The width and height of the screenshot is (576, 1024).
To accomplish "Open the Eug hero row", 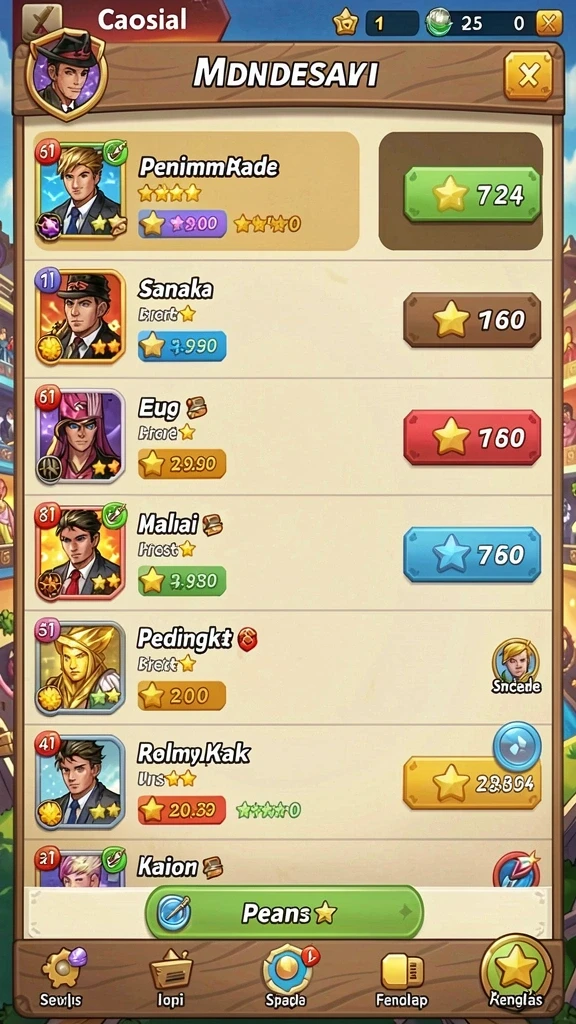I will coord(288,436).
